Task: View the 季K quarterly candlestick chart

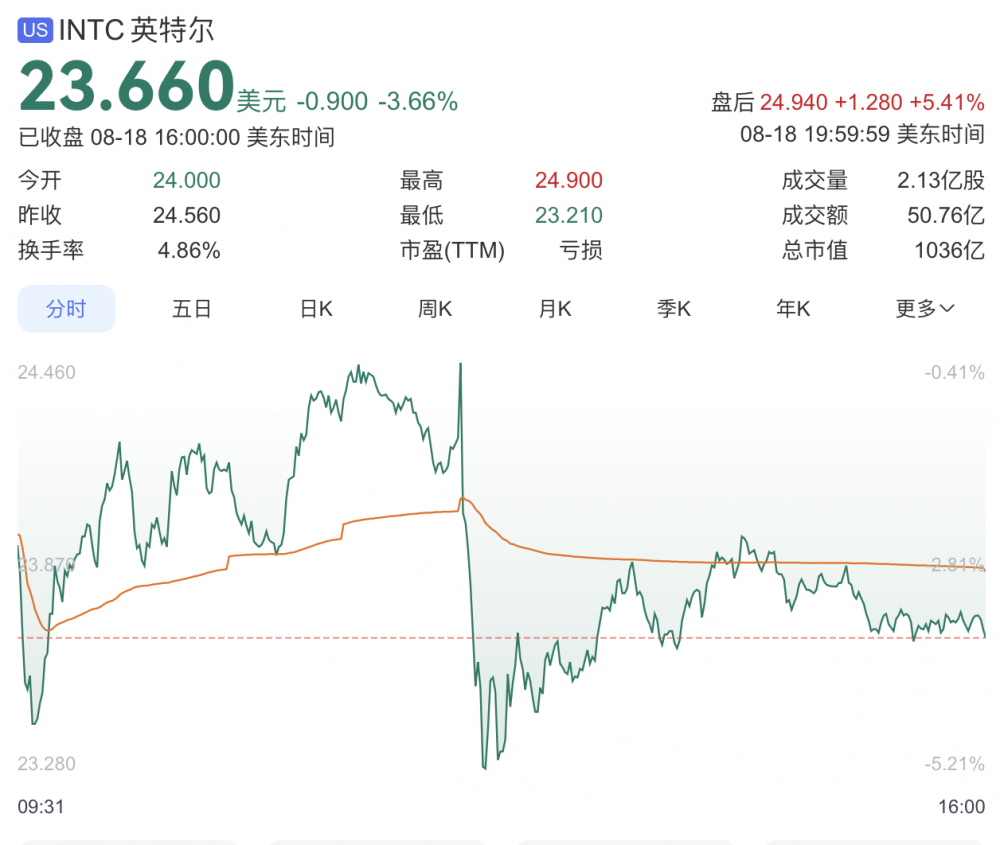Action: (674, 309)
